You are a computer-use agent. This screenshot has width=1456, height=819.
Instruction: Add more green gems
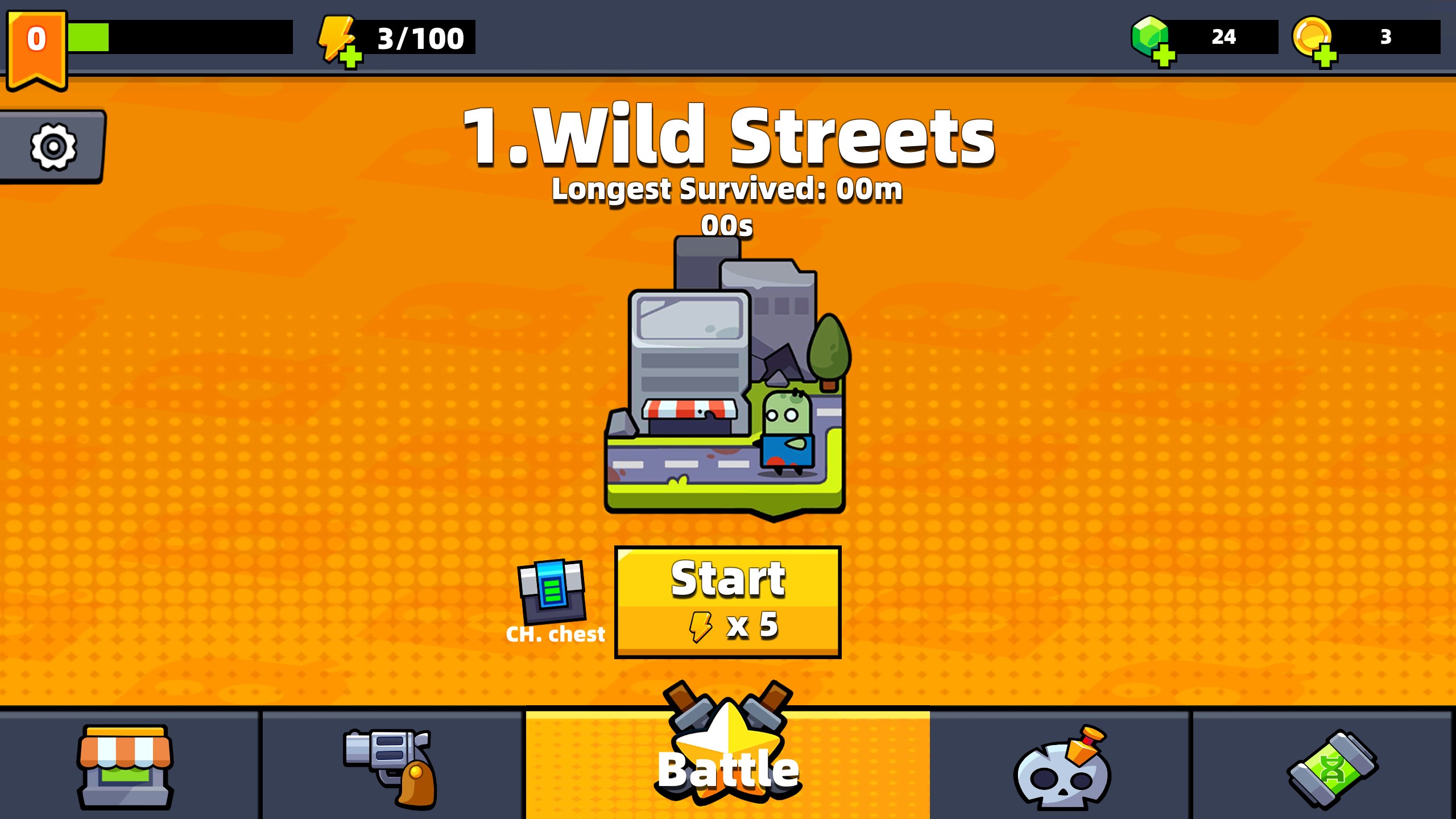[x=1164, y=55]
